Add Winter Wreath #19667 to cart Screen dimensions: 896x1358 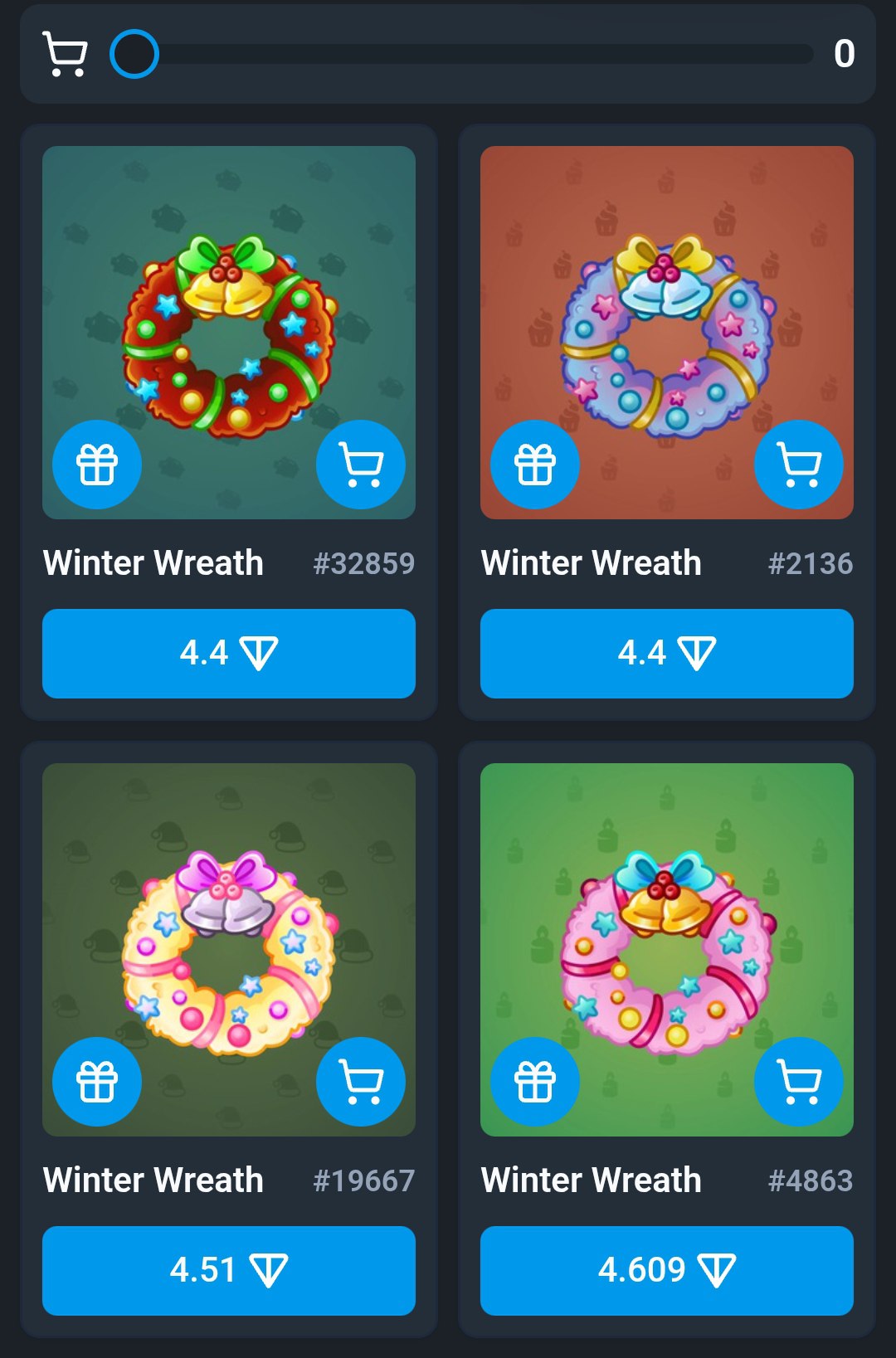coord(361,1082)
